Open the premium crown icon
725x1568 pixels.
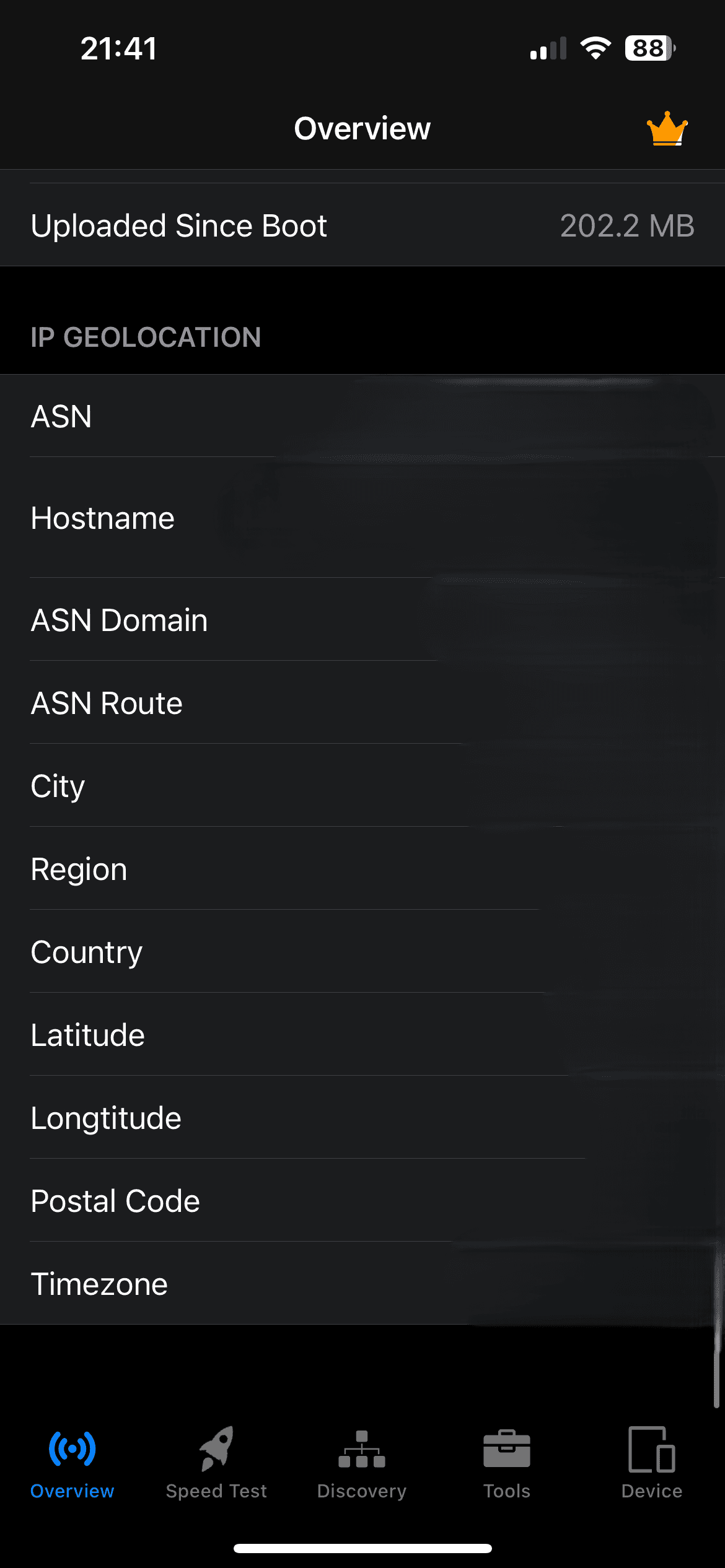667,129
